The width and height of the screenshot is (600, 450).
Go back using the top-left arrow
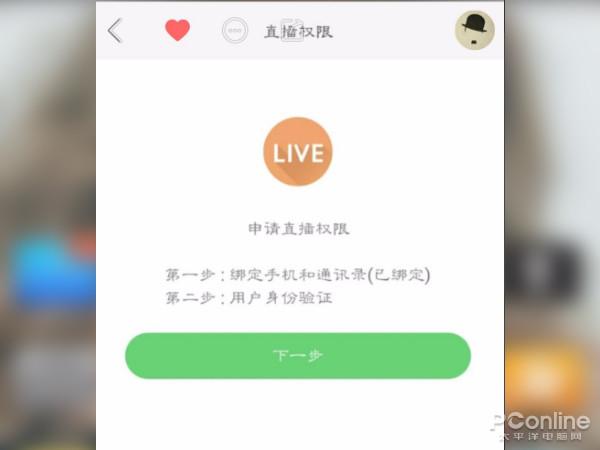(x=115, y=31)
